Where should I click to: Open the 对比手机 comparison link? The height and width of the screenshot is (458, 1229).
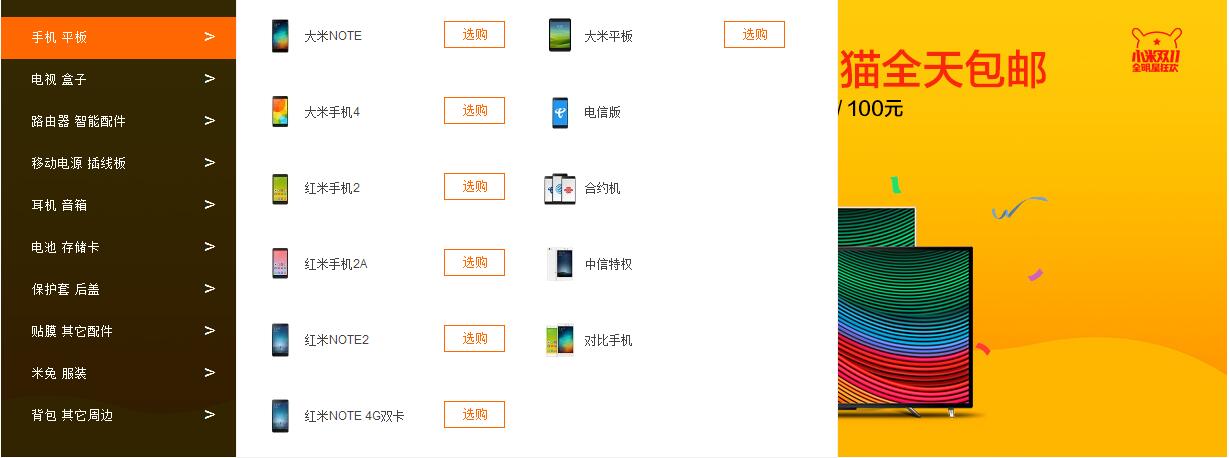(x=608, y=340)
